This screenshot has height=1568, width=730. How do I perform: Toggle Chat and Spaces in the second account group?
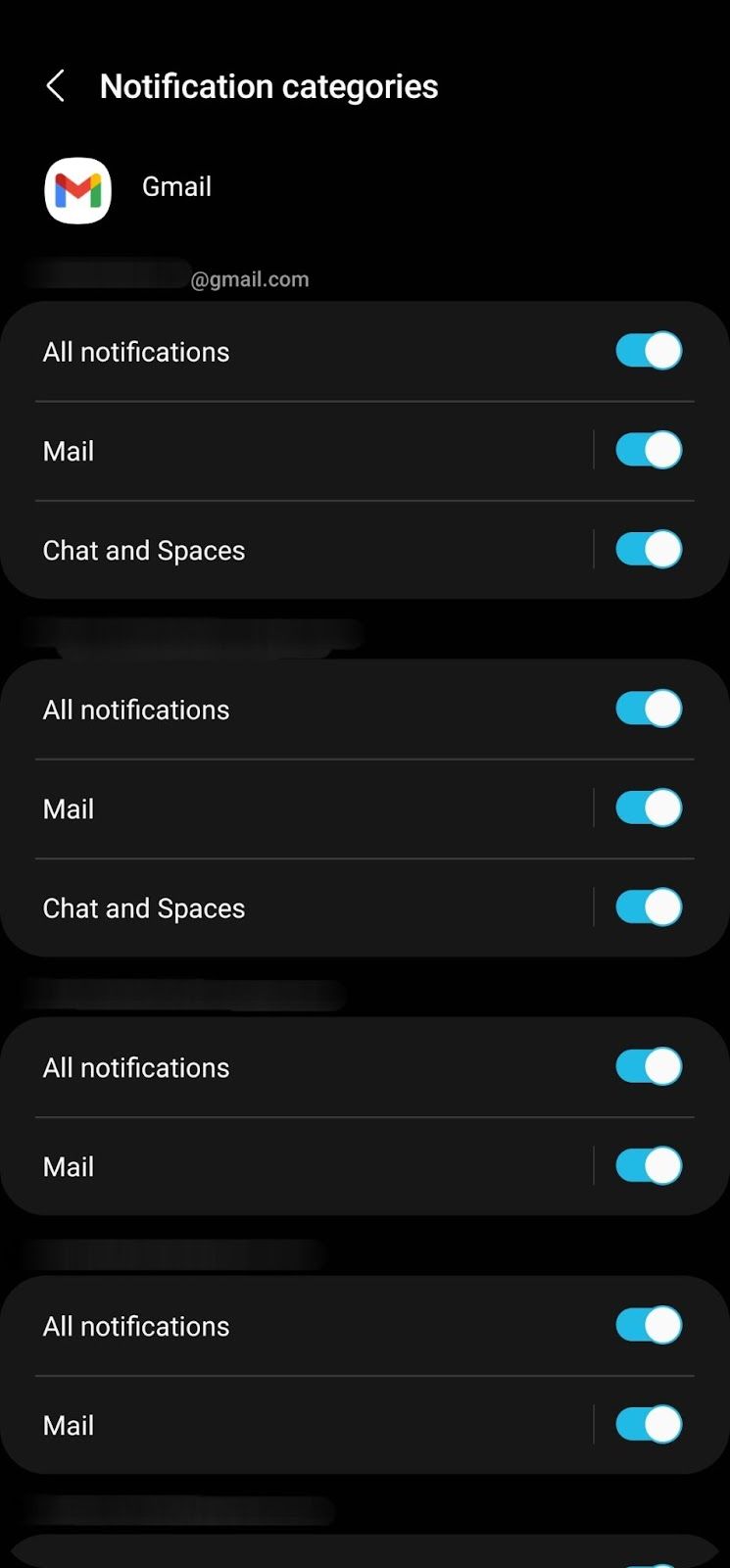tap(648, 907)
